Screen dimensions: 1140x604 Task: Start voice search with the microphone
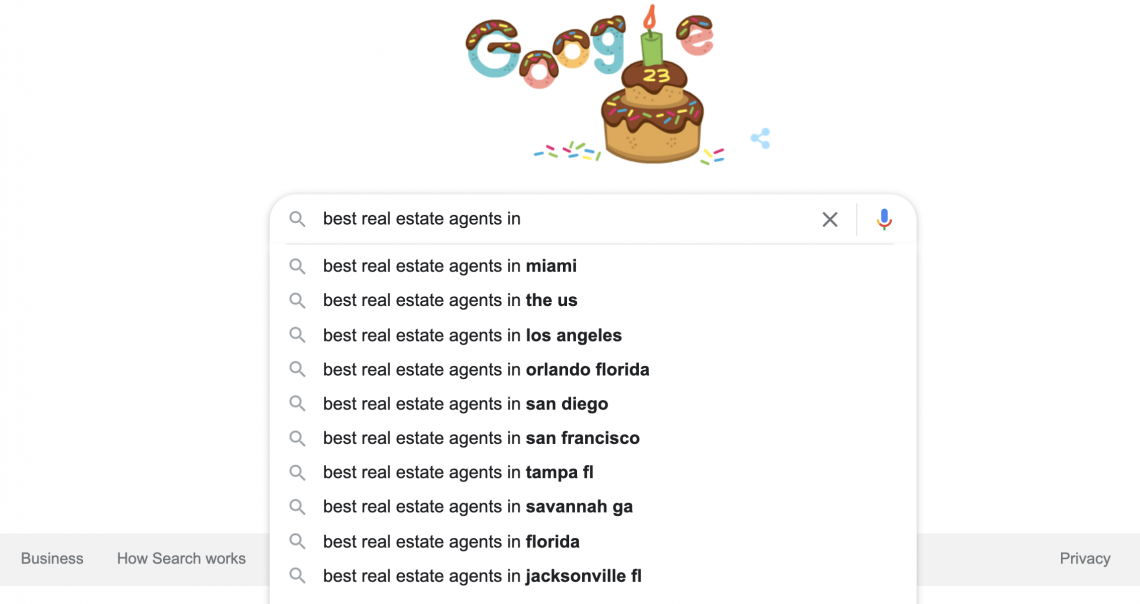tap(884, 219)
